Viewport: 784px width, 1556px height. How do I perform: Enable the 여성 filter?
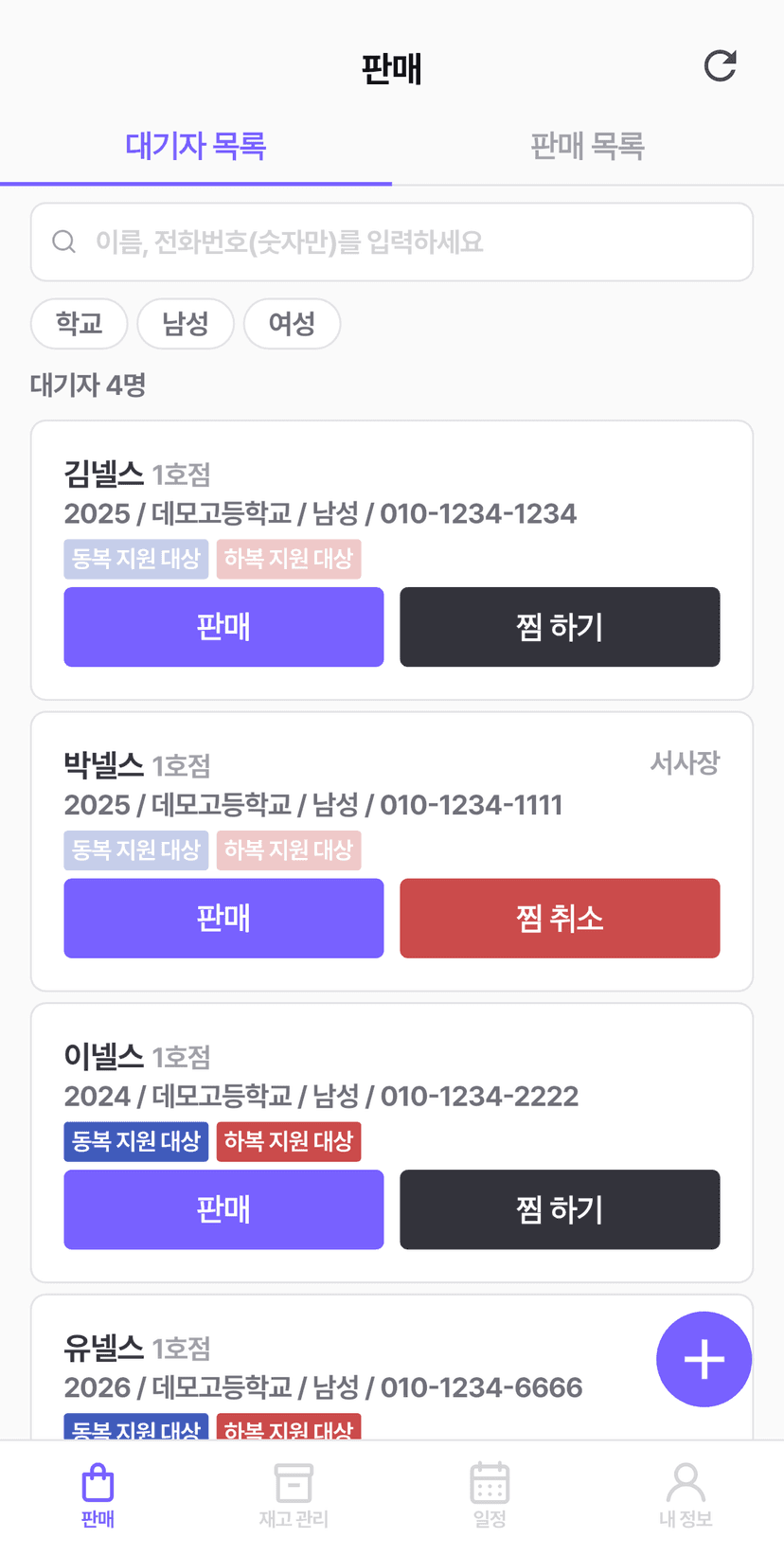[292, 323]
